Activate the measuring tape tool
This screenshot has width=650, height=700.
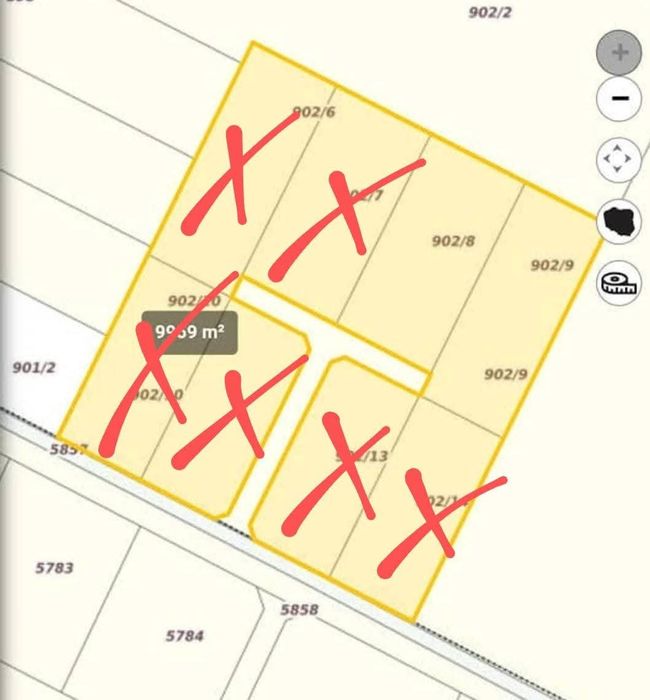pos(619,284)
